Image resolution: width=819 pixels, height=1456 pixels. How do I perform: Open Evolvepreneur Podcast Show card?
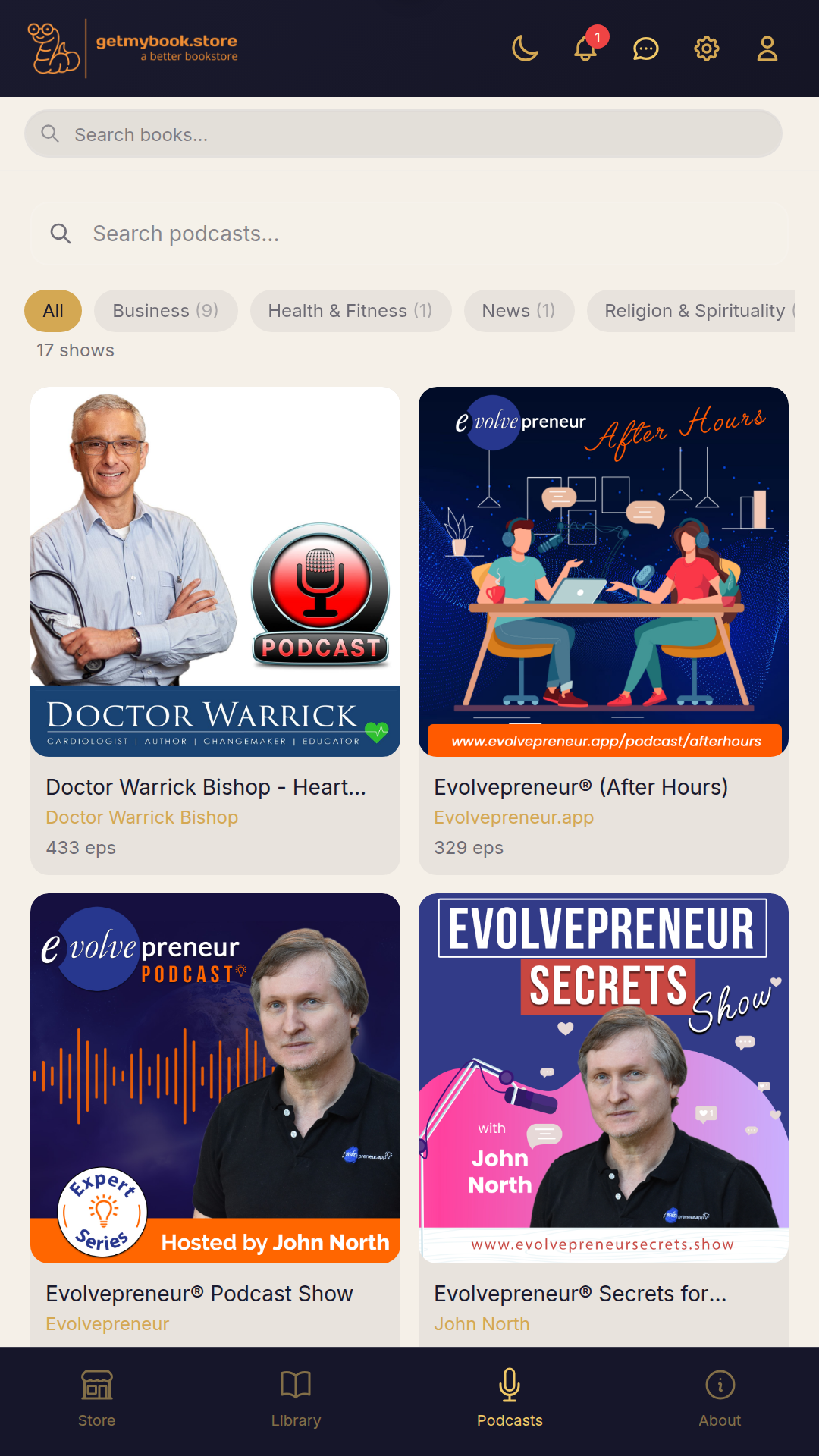coord(215,1119)
